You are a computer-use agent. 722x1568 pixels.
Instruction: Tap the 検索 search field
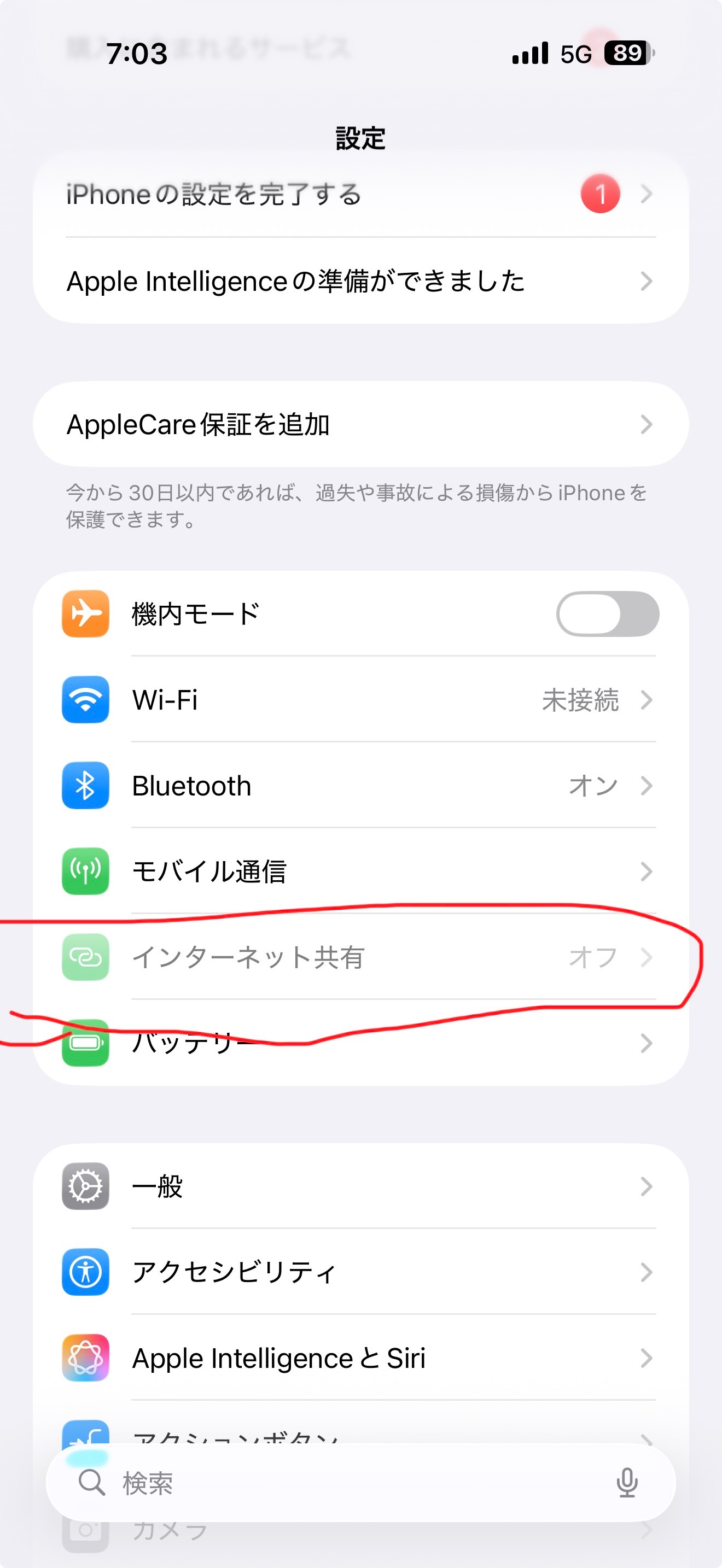341,1483
